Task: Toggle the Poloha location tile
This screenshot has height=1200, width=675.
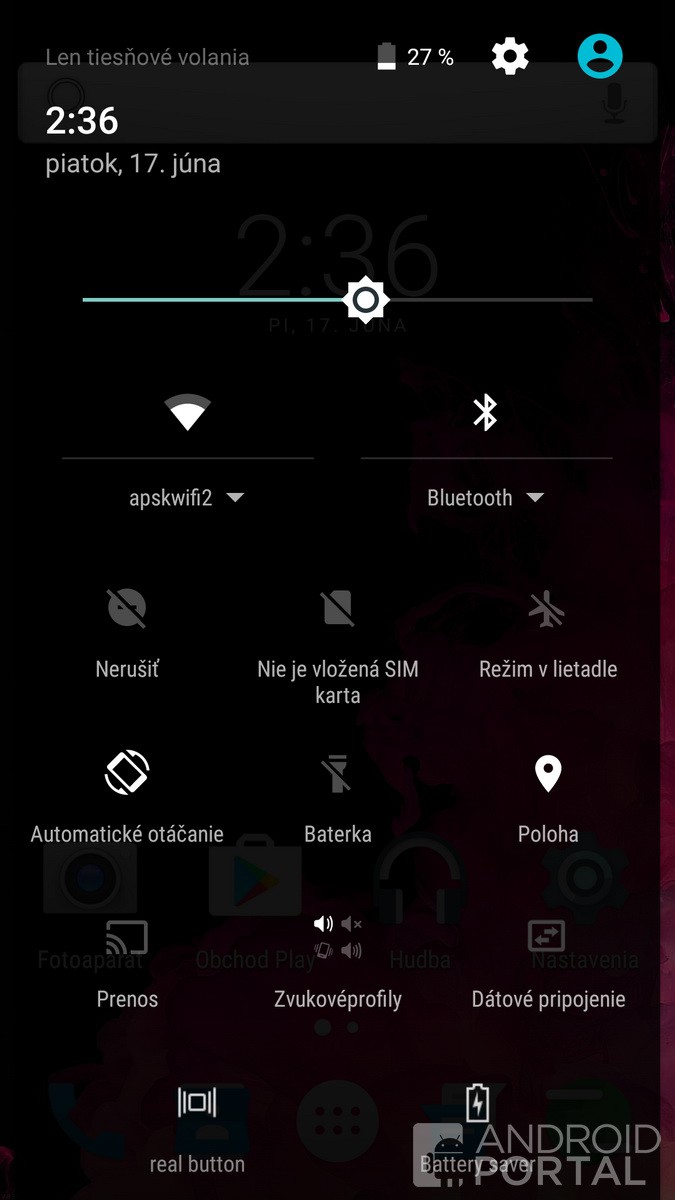Action: pos(548,773)
